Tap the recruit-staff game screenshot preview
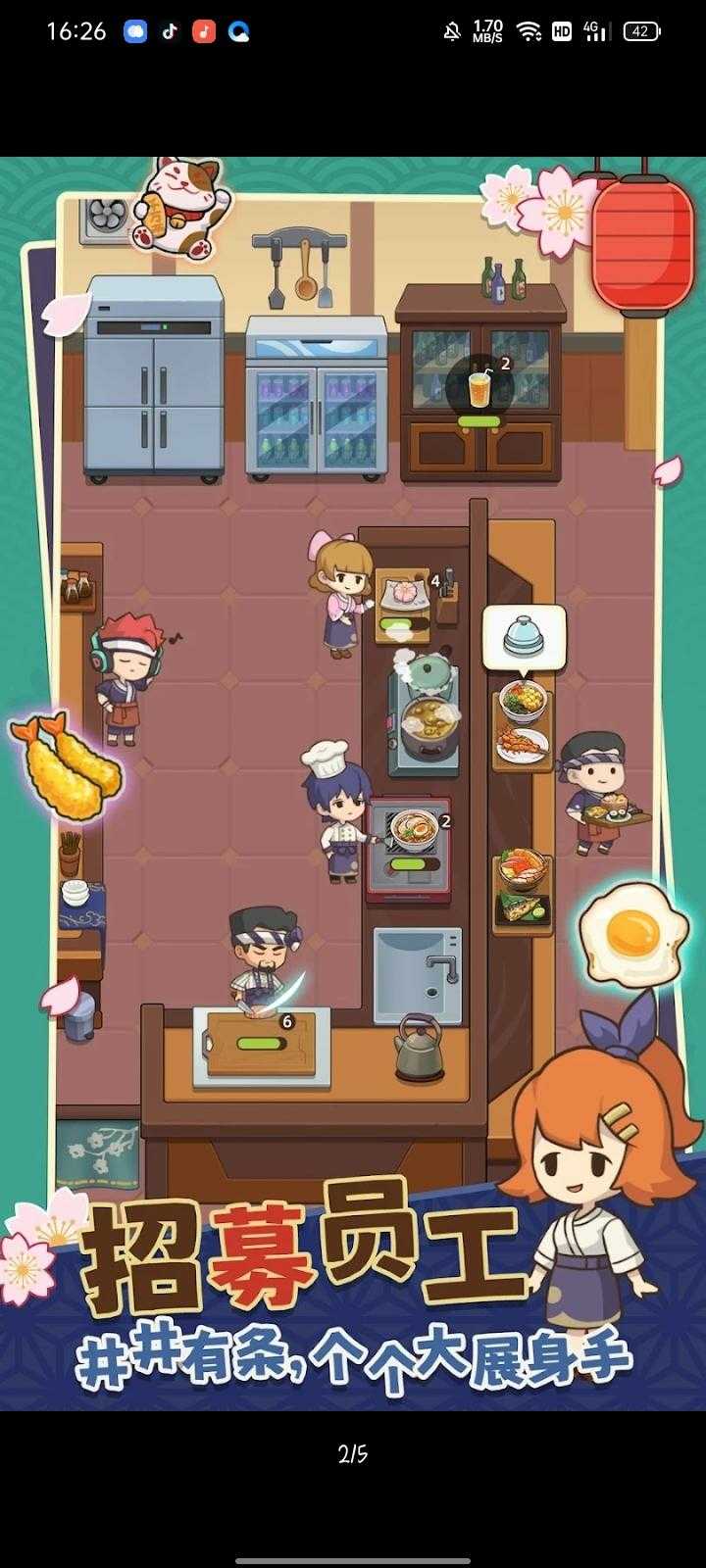 (353, 784)
